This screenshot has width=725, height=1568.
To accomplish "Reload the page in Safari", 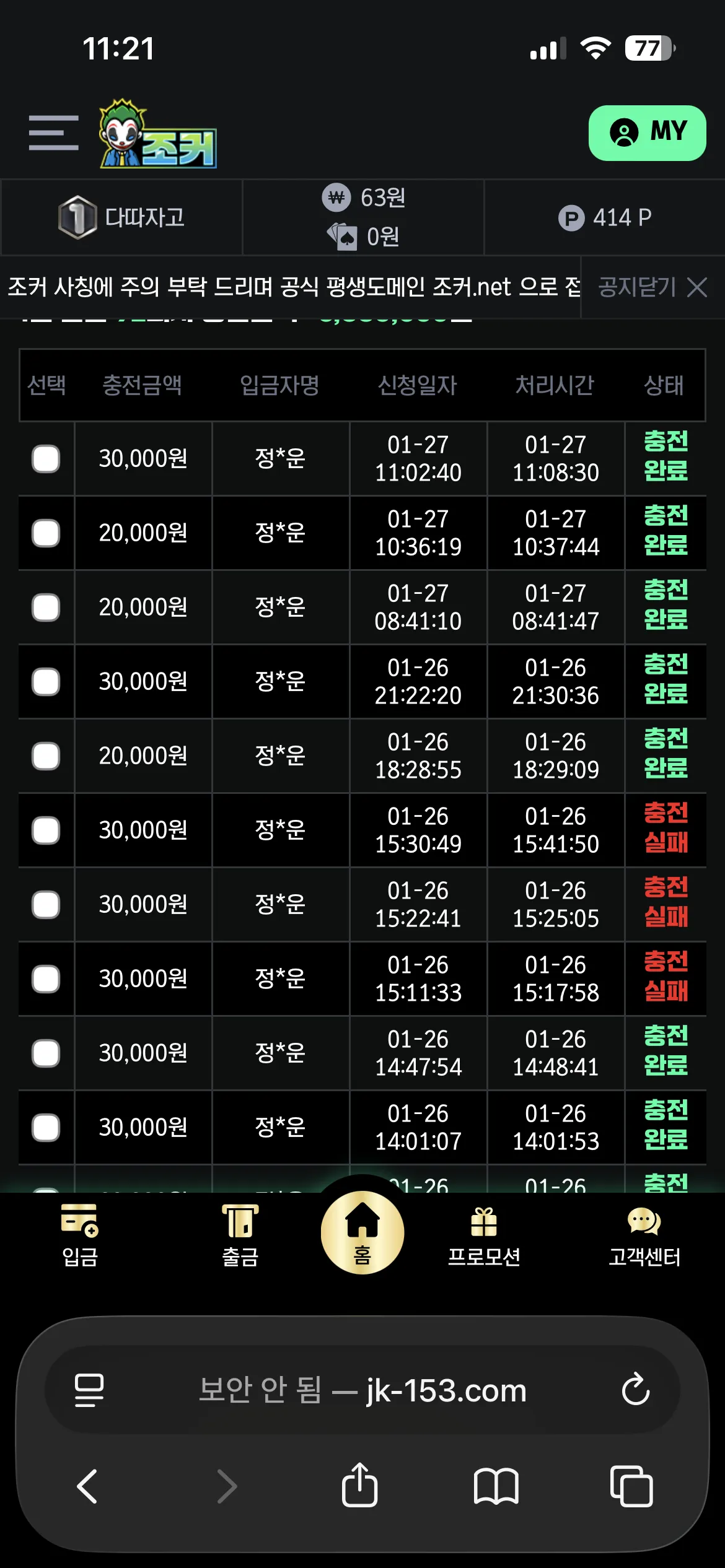I will (x=636, y=1390).
